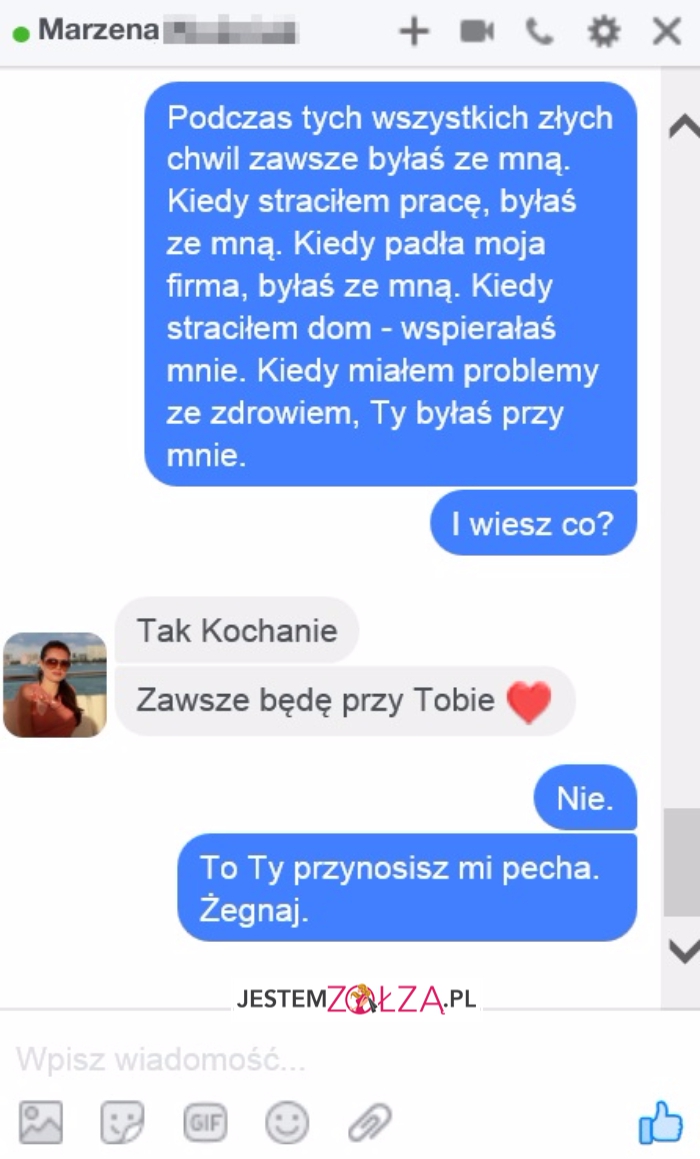The image size is (700, 1159).
Task: Open the sticker picker
Action: (x=122, y=1122)
